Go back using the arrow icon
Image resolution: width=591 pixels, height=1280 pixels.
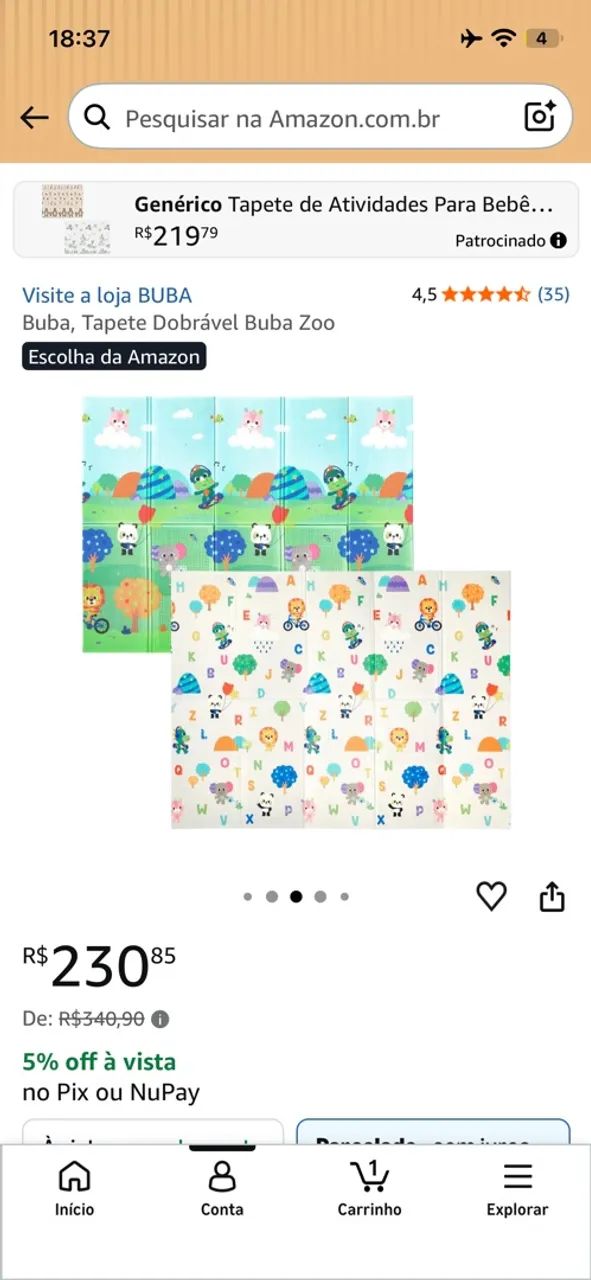click(34, 118)
